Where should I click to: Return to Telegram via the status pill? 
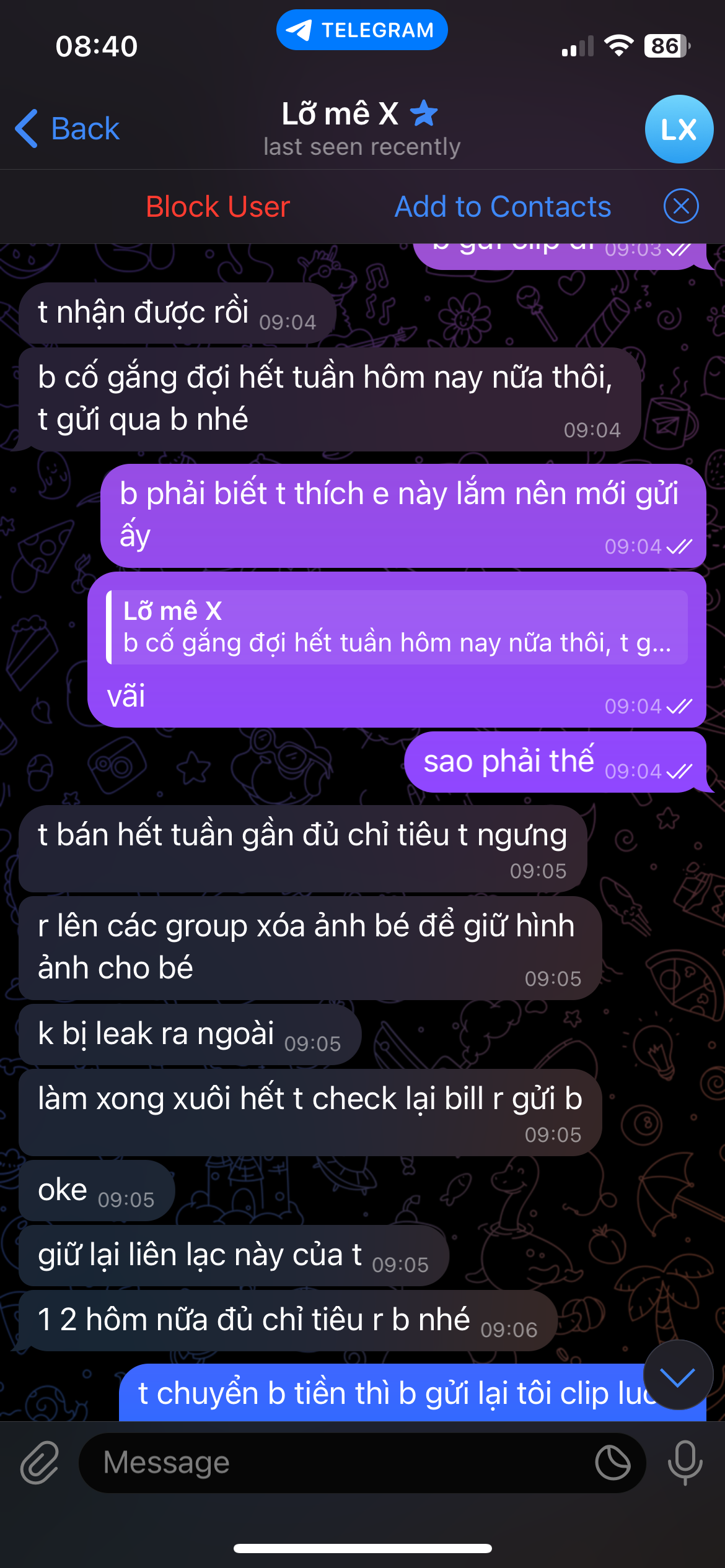(362, 30)
